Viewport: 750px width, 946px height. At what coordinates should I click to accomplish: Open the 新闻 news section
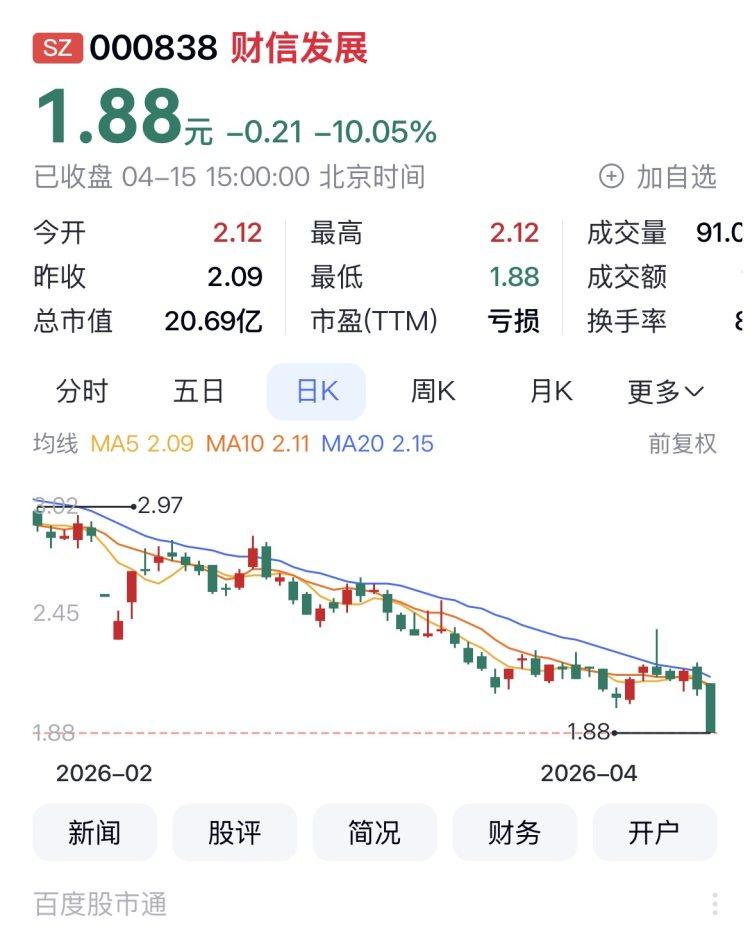click(x=95, y=832)
